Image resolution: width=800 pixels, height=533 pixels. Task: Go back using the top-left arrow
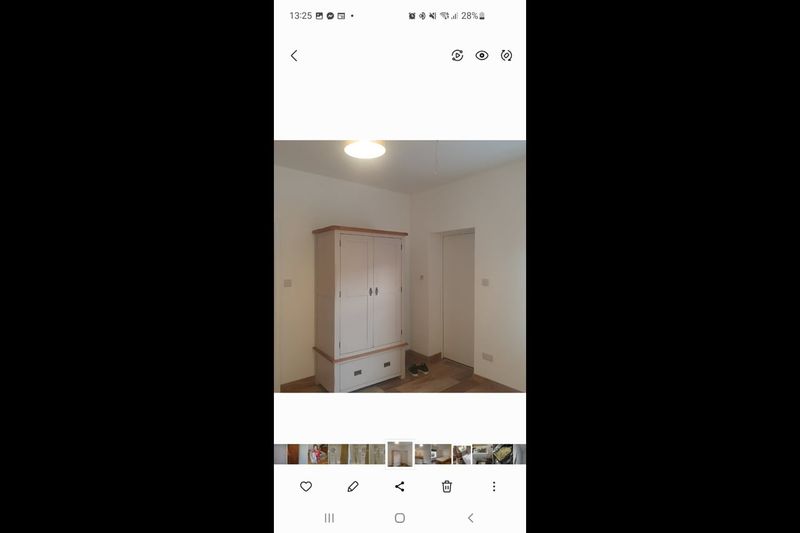[294, 56]
